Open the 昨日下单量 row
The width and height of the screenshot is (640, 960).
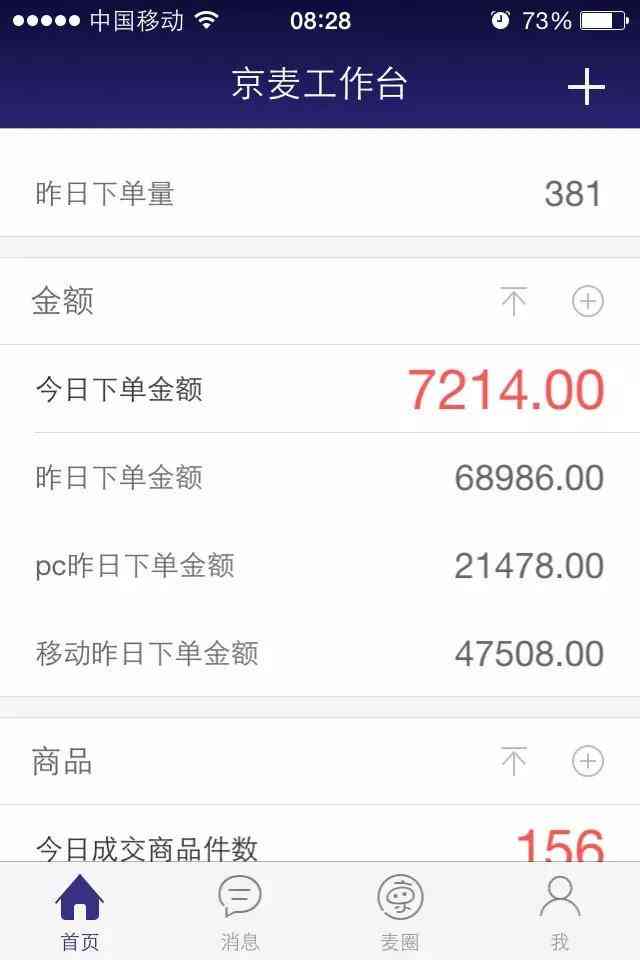[x=320, y=193]
